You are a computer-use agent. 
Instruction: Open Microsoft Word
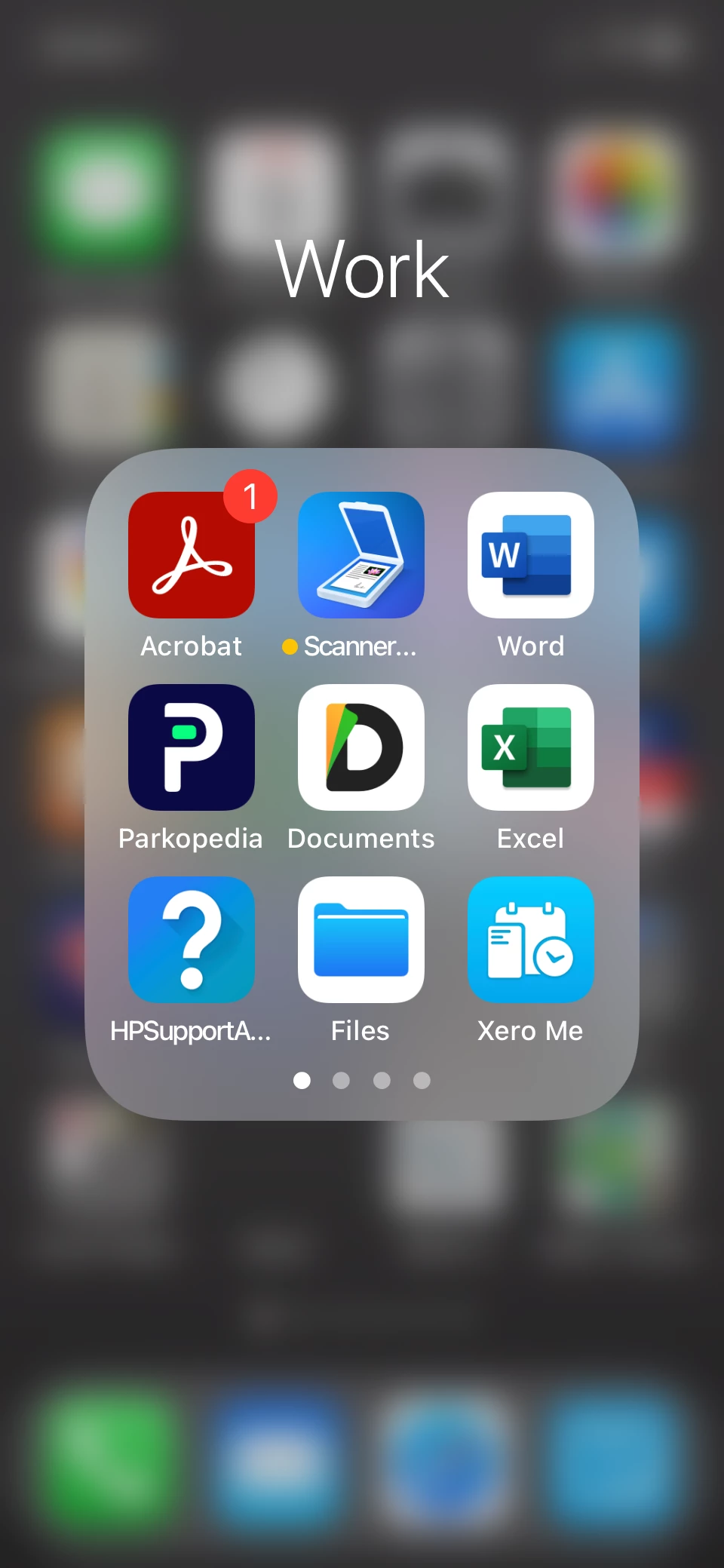click(530, 555)
